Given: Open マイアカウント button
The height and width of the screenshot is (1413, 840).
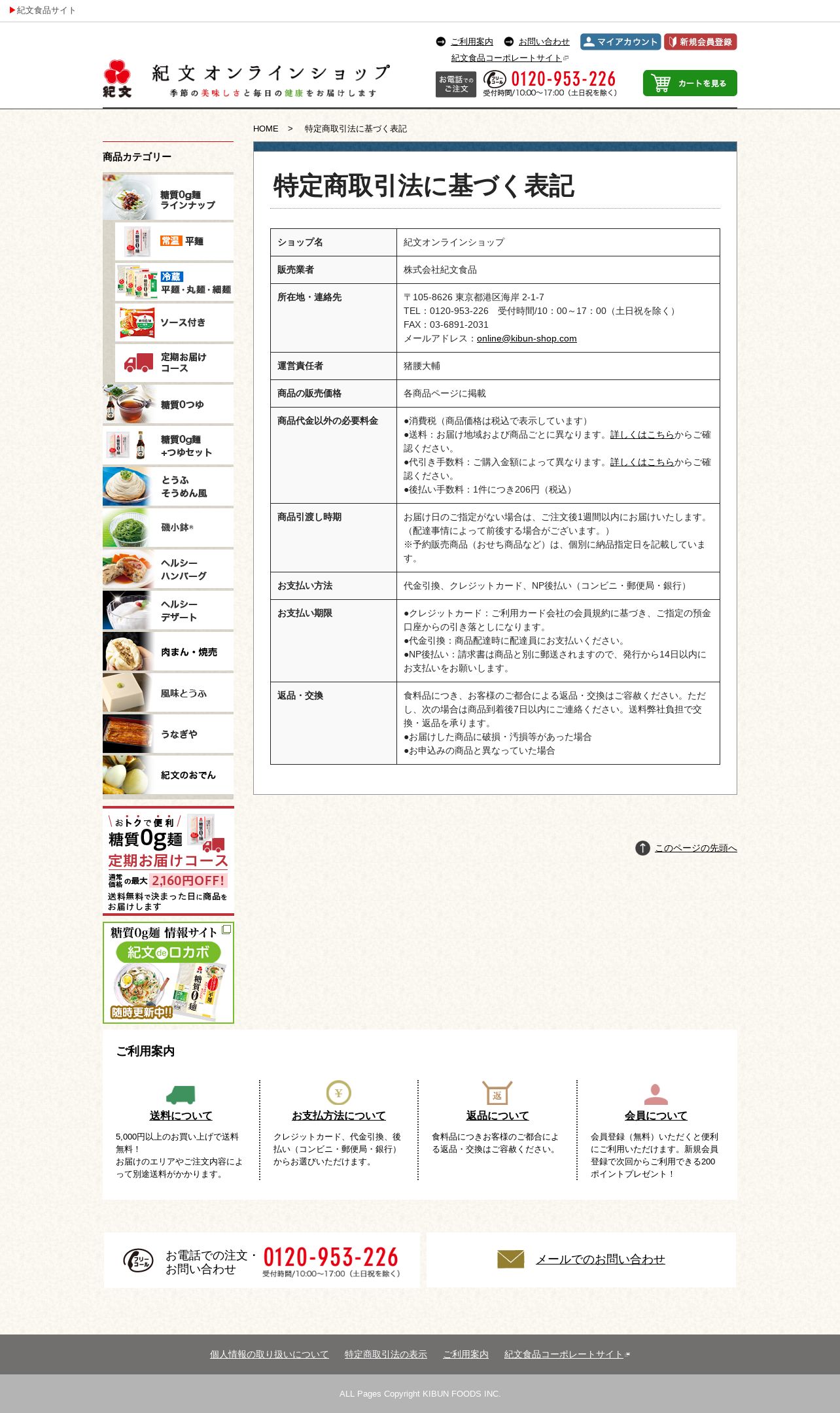Looking at the screenshot, I should (x=620, y=42).
